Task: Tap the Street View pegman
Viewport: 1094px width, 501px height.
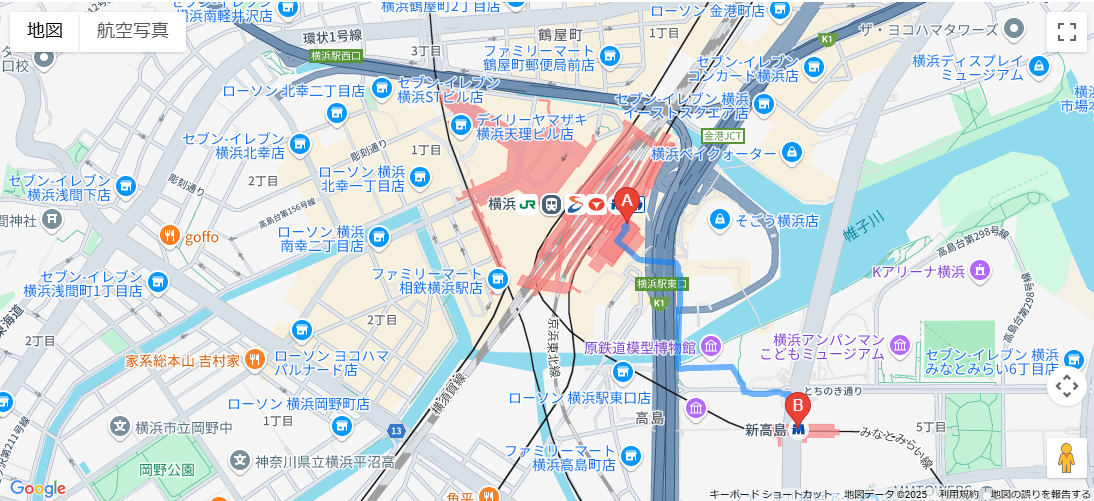Action: click(x=1066, y=458)
